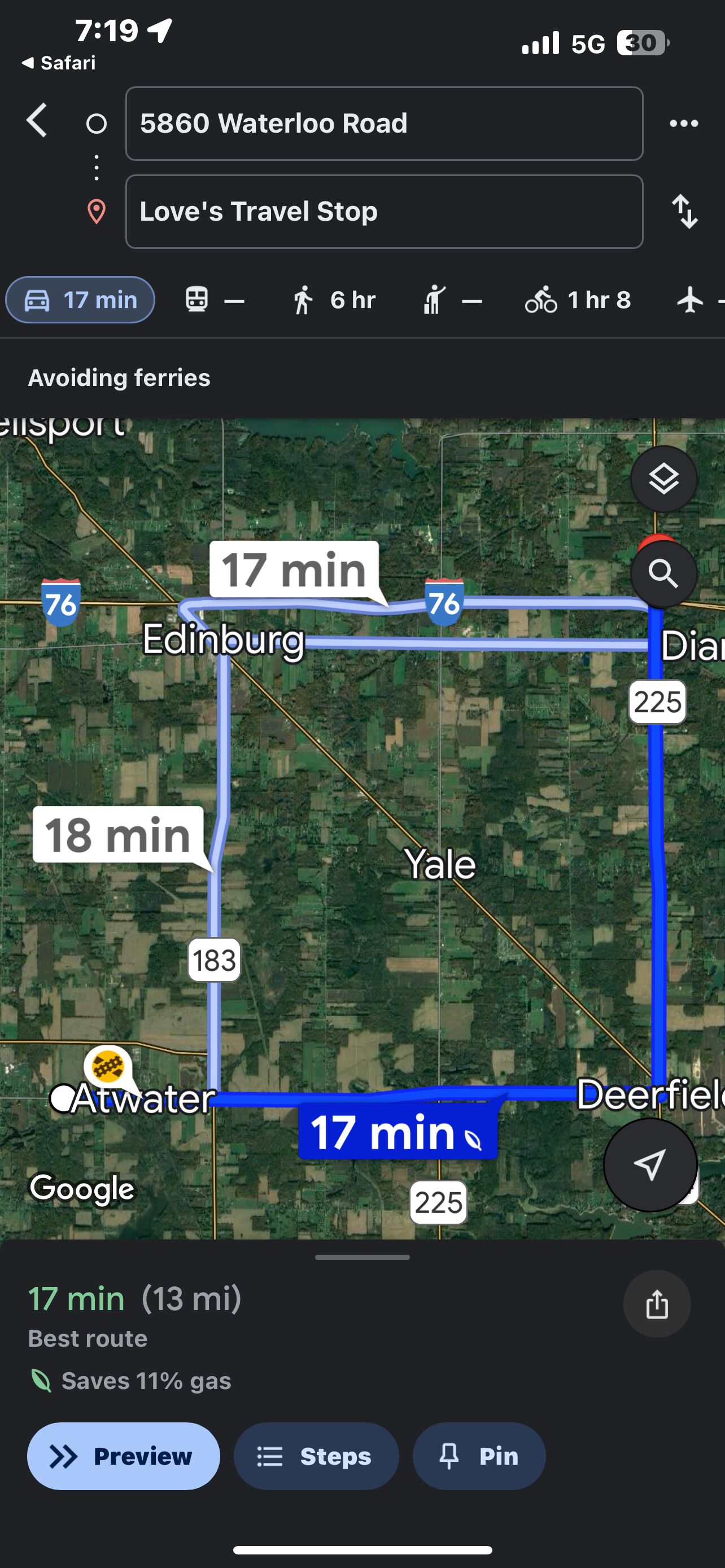View the route Steps
725x1568 pixels.
click(x=316, y=1457)
